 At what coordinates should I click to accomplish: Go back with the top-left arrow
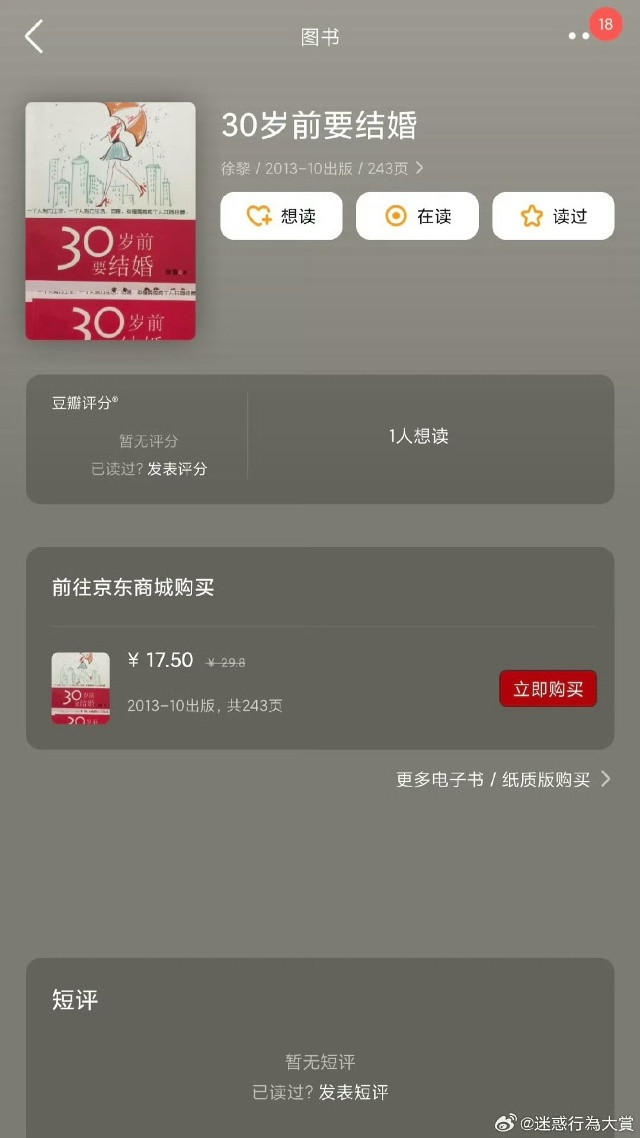click(x=34, y=36)
